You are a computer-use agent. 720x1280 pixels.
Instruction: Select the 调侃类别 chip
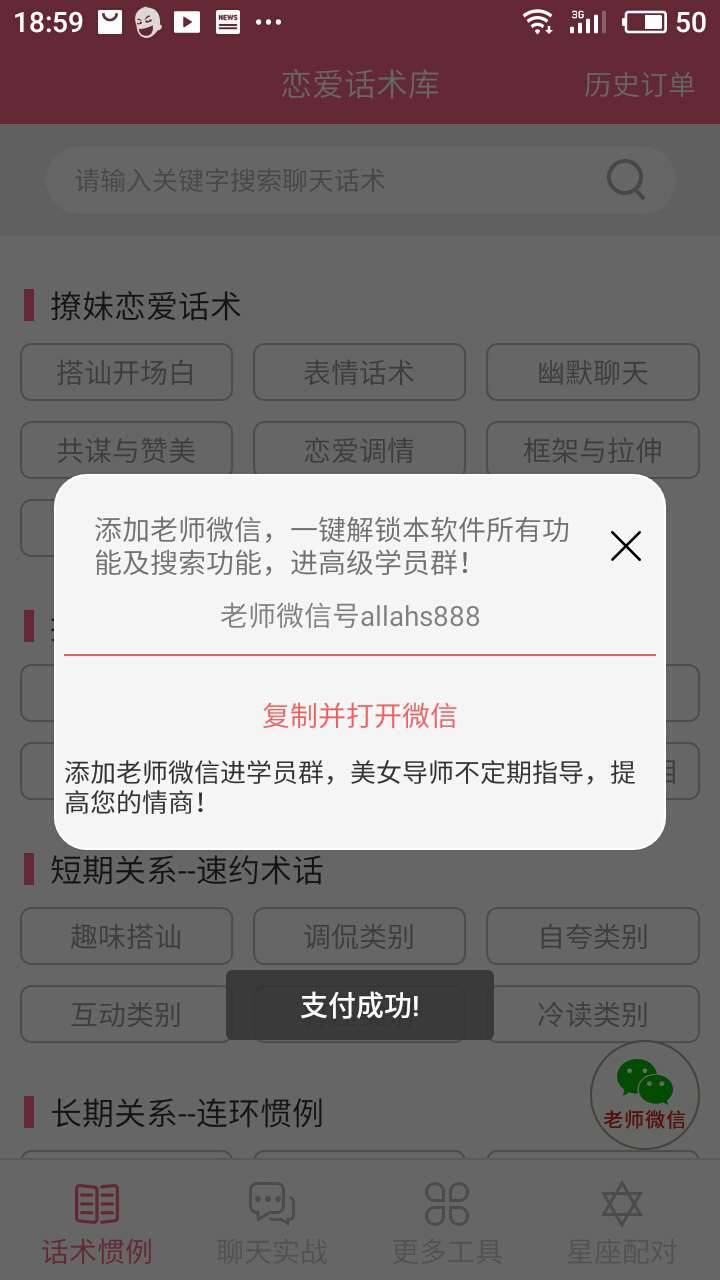(x=359, y=937)
